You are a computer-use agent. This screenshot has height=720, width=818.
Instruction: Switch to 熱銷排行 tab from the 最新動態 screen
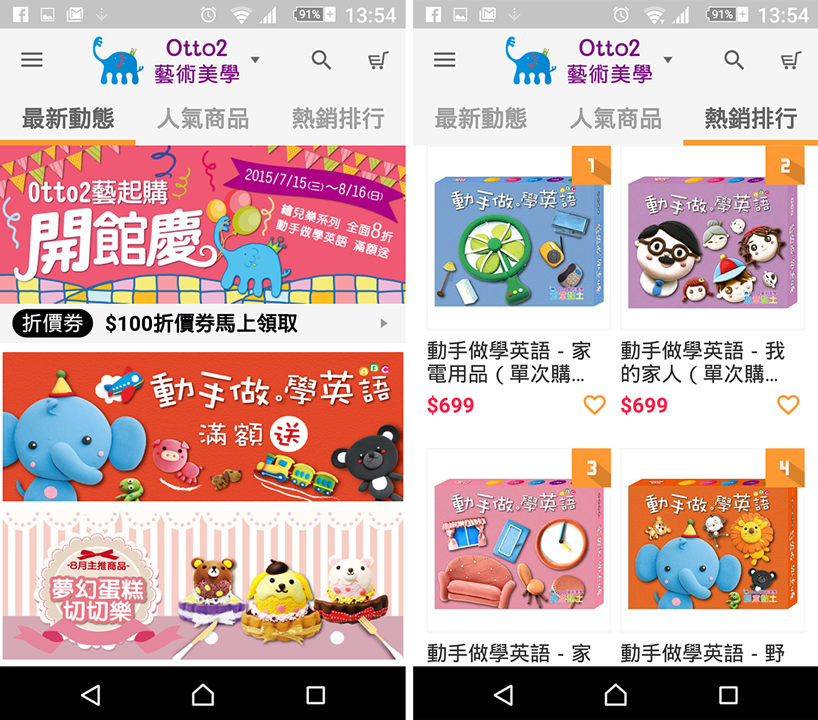coord(338,119)
